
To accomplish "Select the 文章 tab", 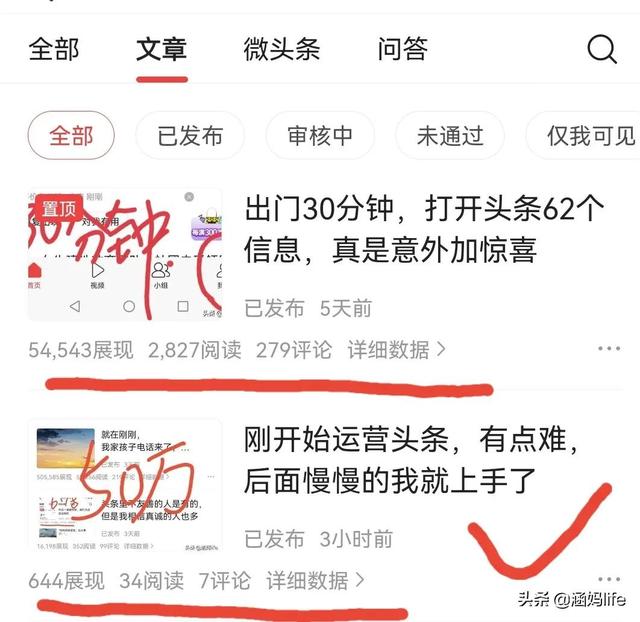I will point(162,49).
